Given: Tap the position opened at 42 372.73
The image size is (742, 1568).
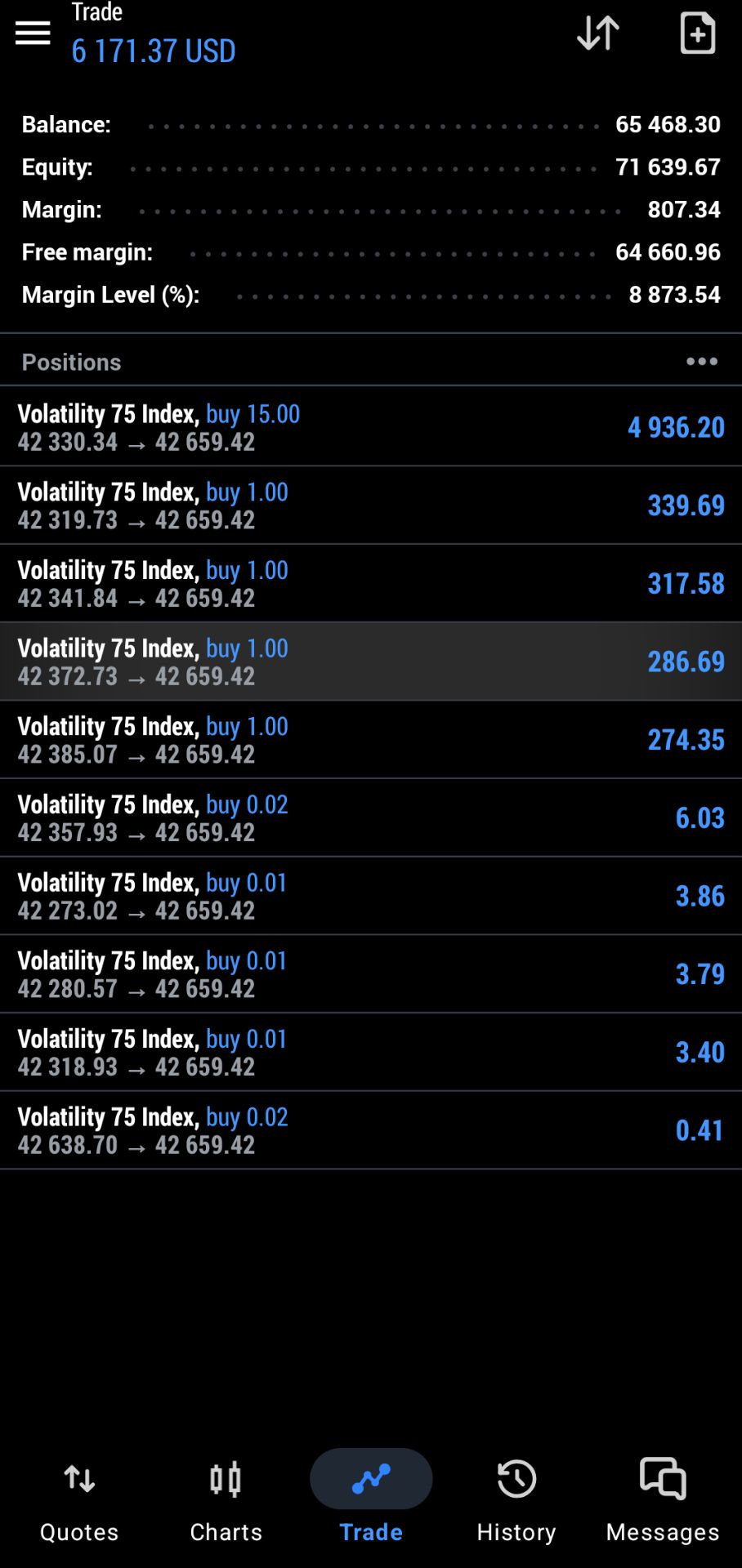Looking at the screenshot, I should point(371,661).
